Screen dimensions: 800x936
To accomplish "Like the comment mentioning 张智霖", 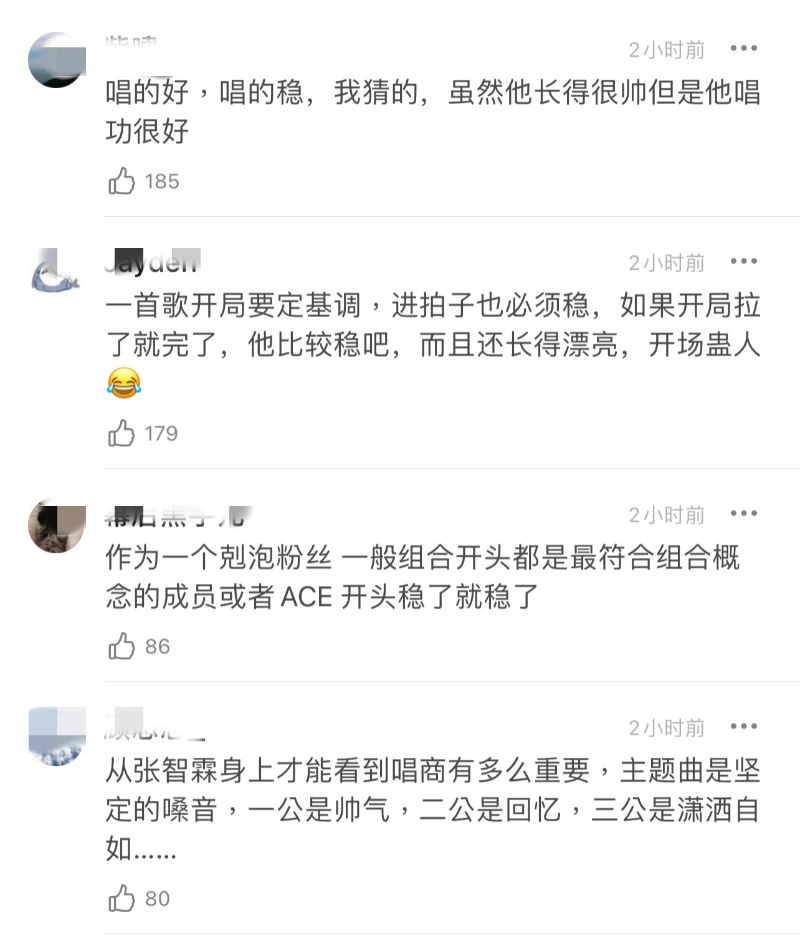I will [x=122, y=899].
